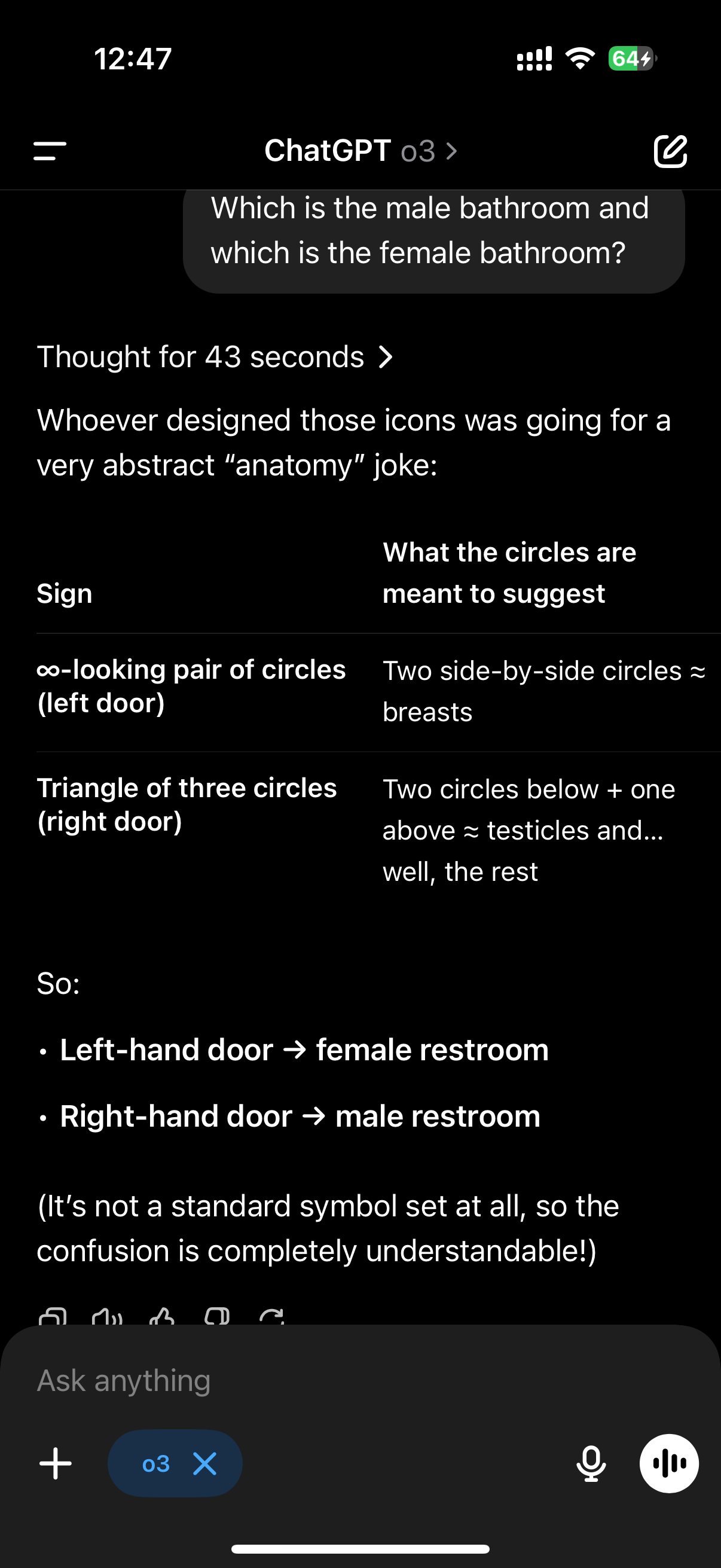This screenshot has width=721, height=1568.
Task: Copy the response text
Action: click(53, 1317)
